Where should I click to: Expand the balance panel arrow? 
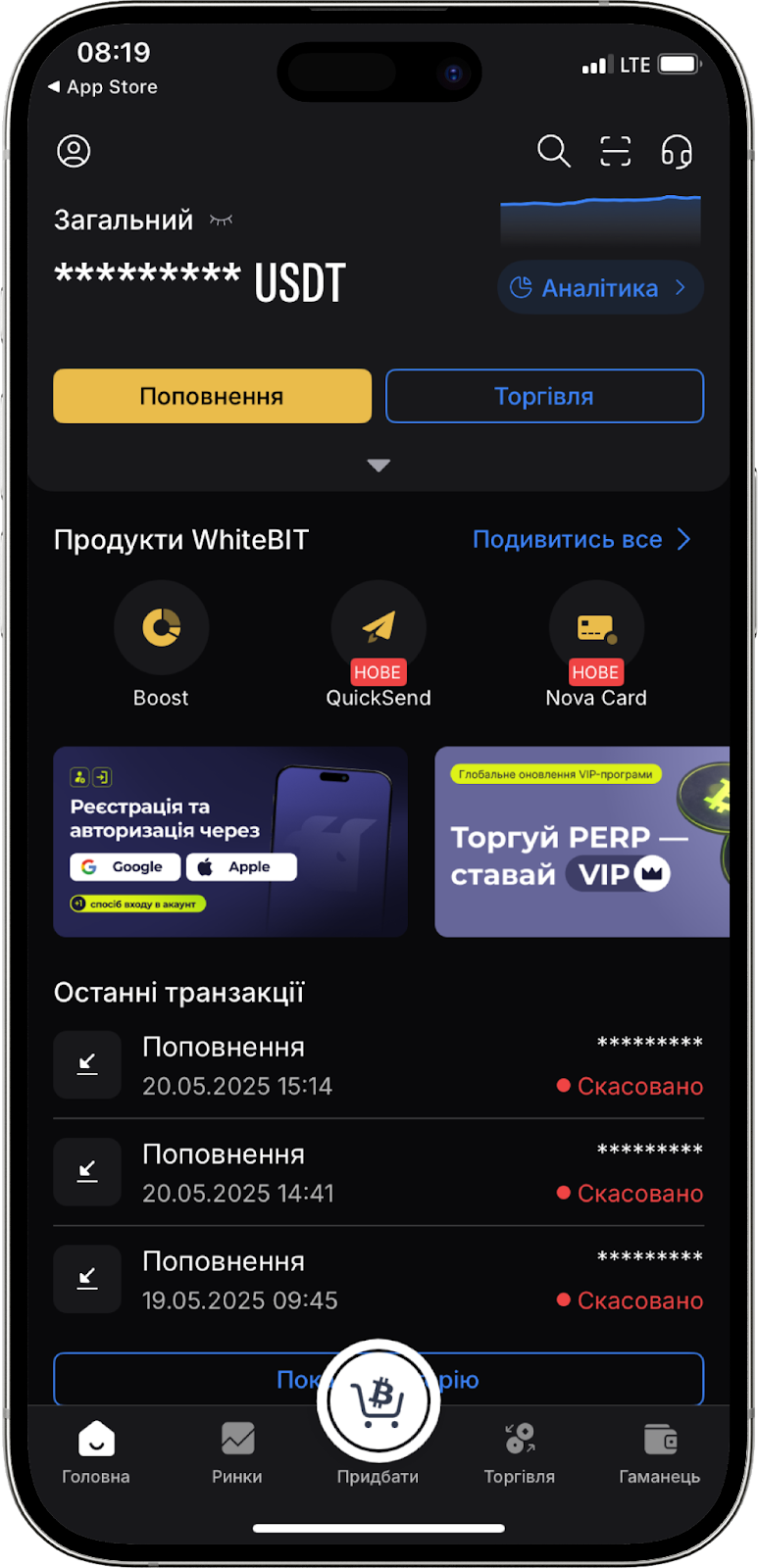point(379,465)
